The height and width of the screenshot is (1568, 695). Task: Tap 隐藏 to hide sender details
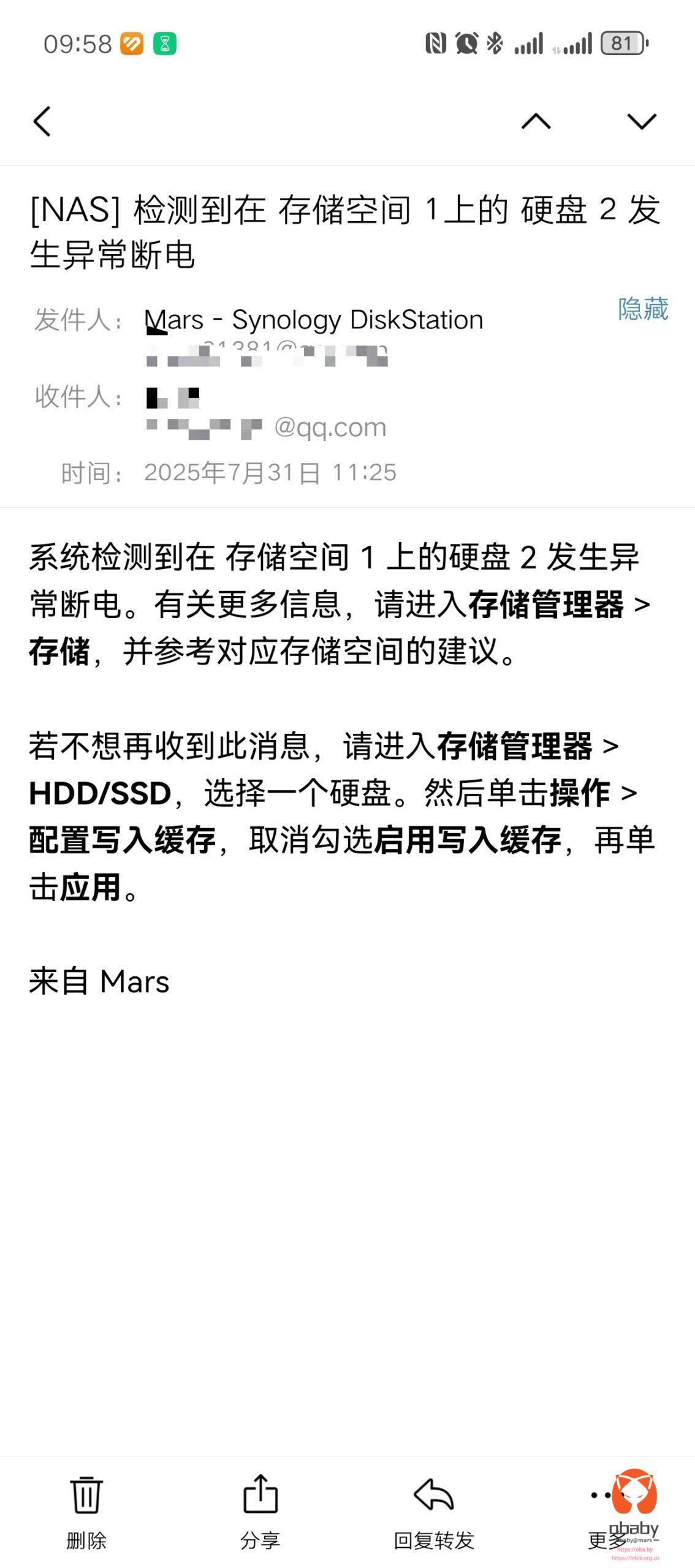click(x=643, y=309)
